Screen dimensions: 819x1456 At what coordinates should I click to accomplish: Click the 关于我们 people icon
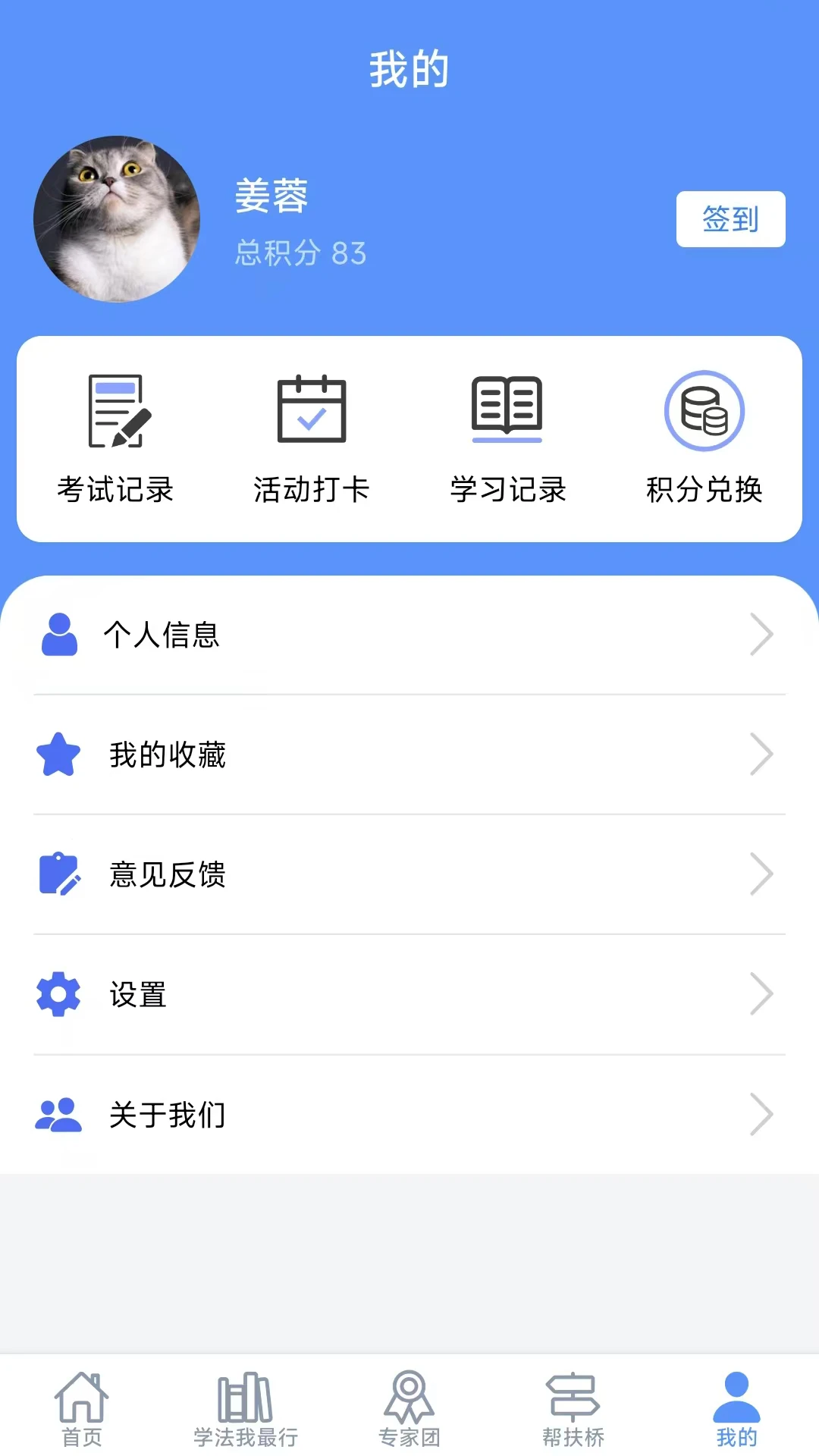click(x=58, y=1113)
